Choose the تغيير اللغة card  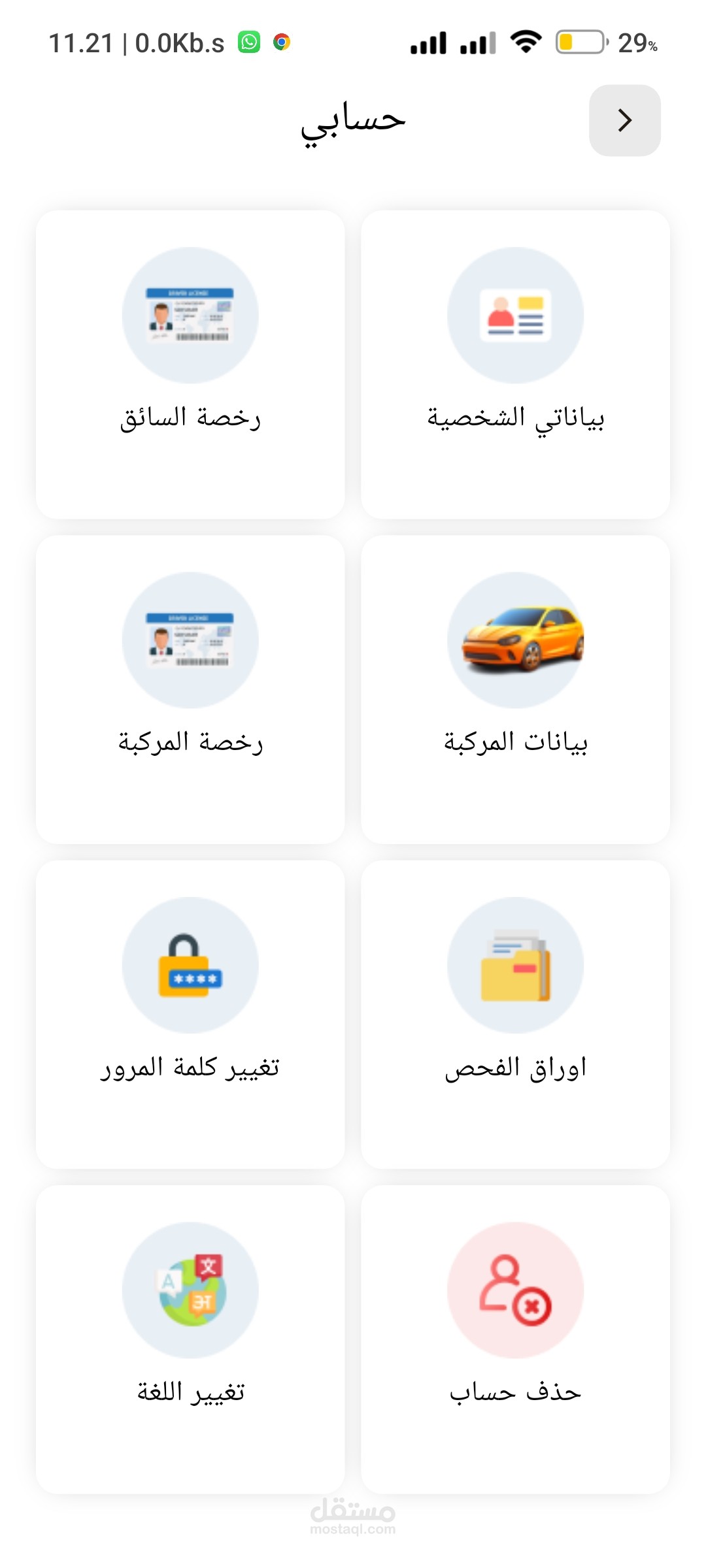click(190, 1339)
